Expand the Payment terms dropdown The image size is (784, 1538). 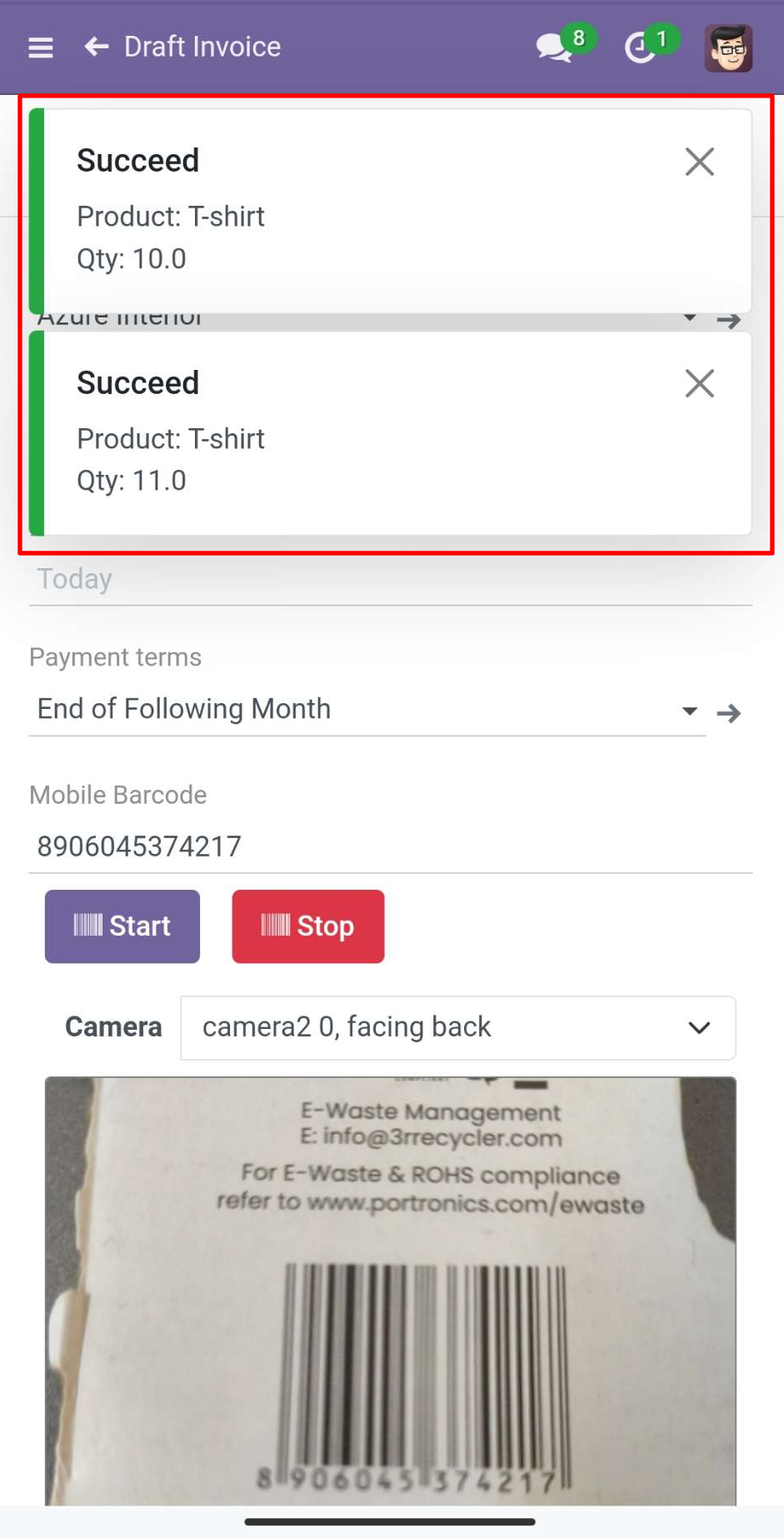[689, 711]
